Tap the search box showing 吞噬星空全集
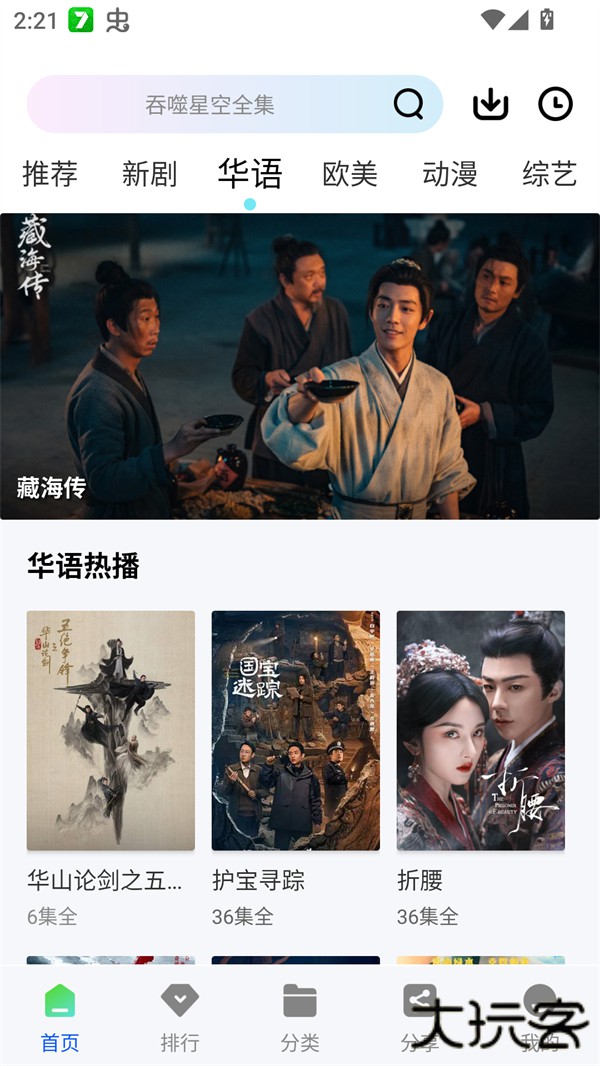This screenshot has height=1066, width=600. click(x=210, y=104)
